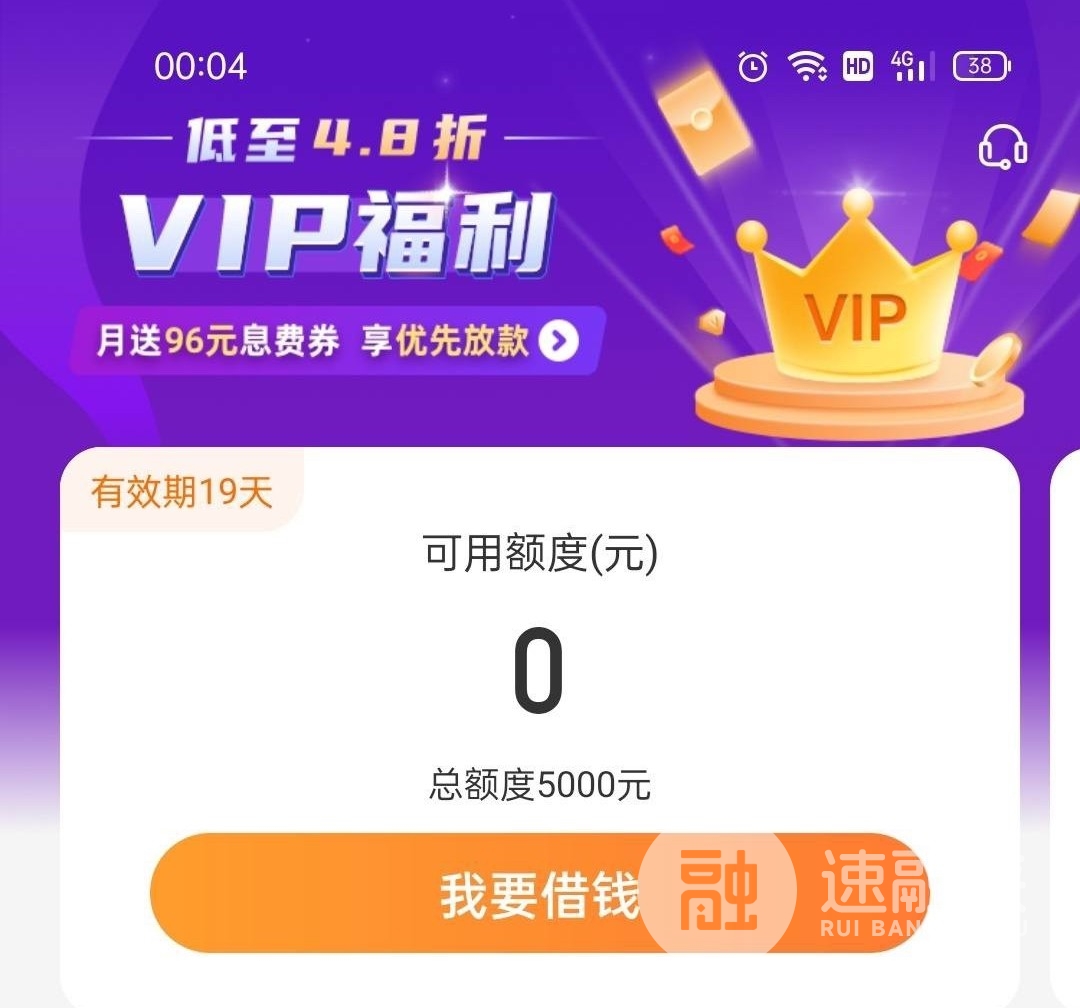Open the VIP福利 coupon banner link
Viewport: 1080px width, 1008px height.
(x=337, y=341)
